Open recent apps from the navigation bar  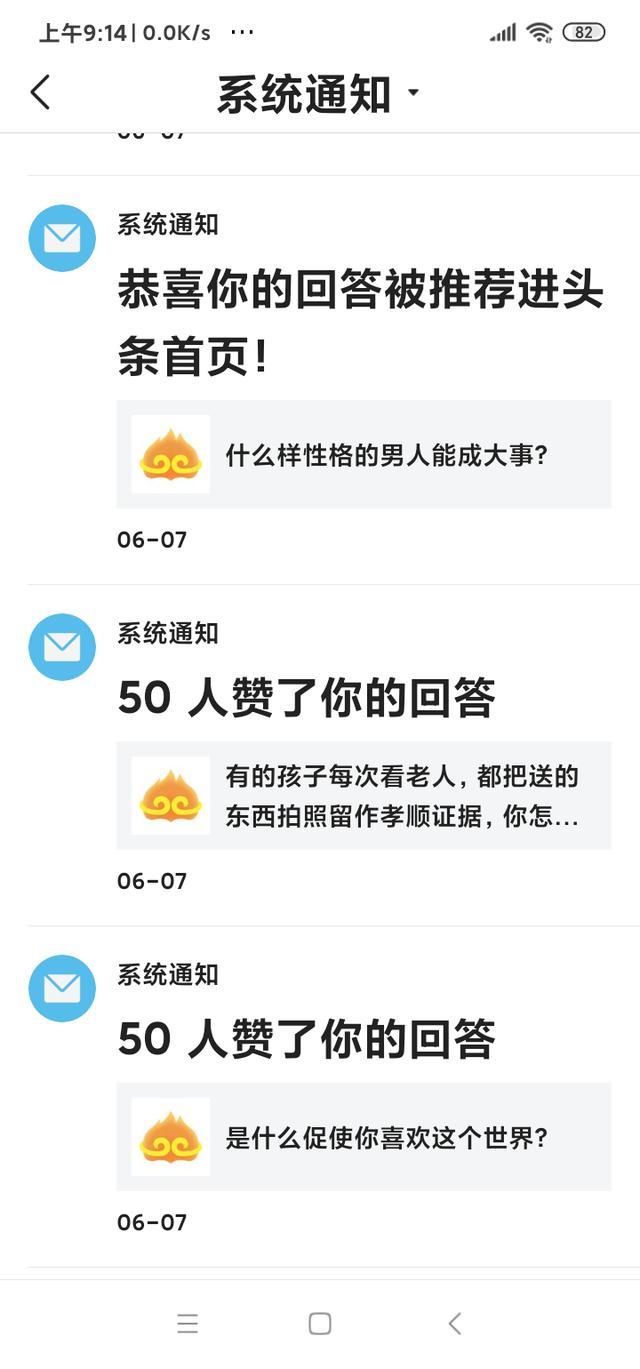click(x=187, y=1324)
